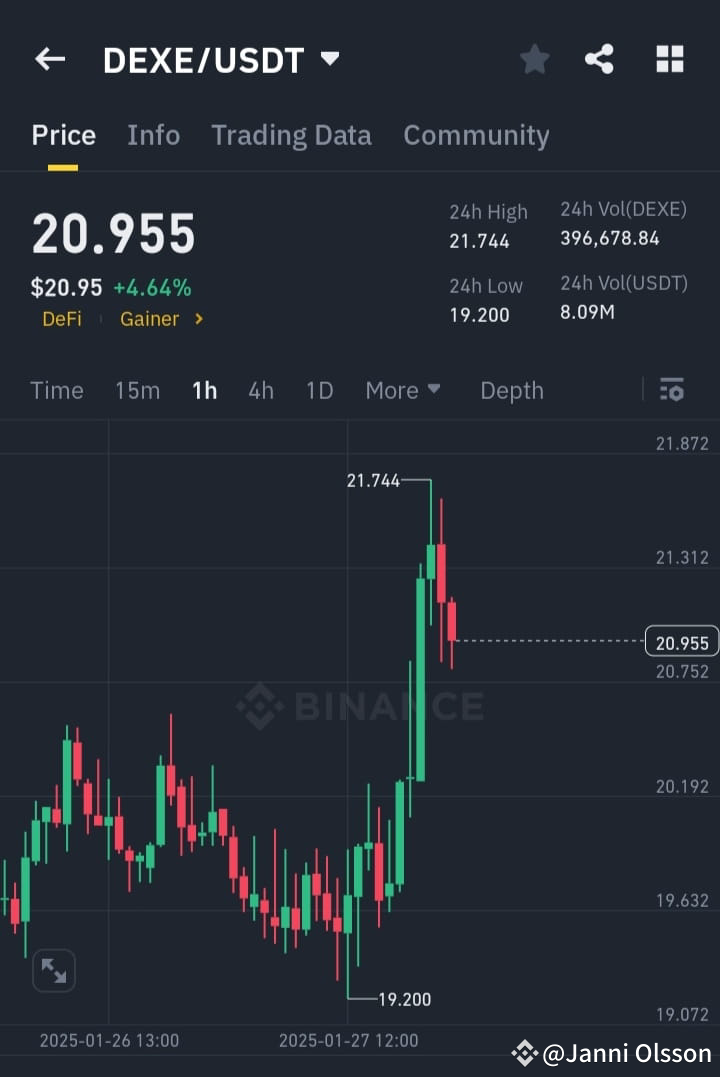Tap the DeFi category label
The image size is (720, 1077).
[x=62, y=319]
